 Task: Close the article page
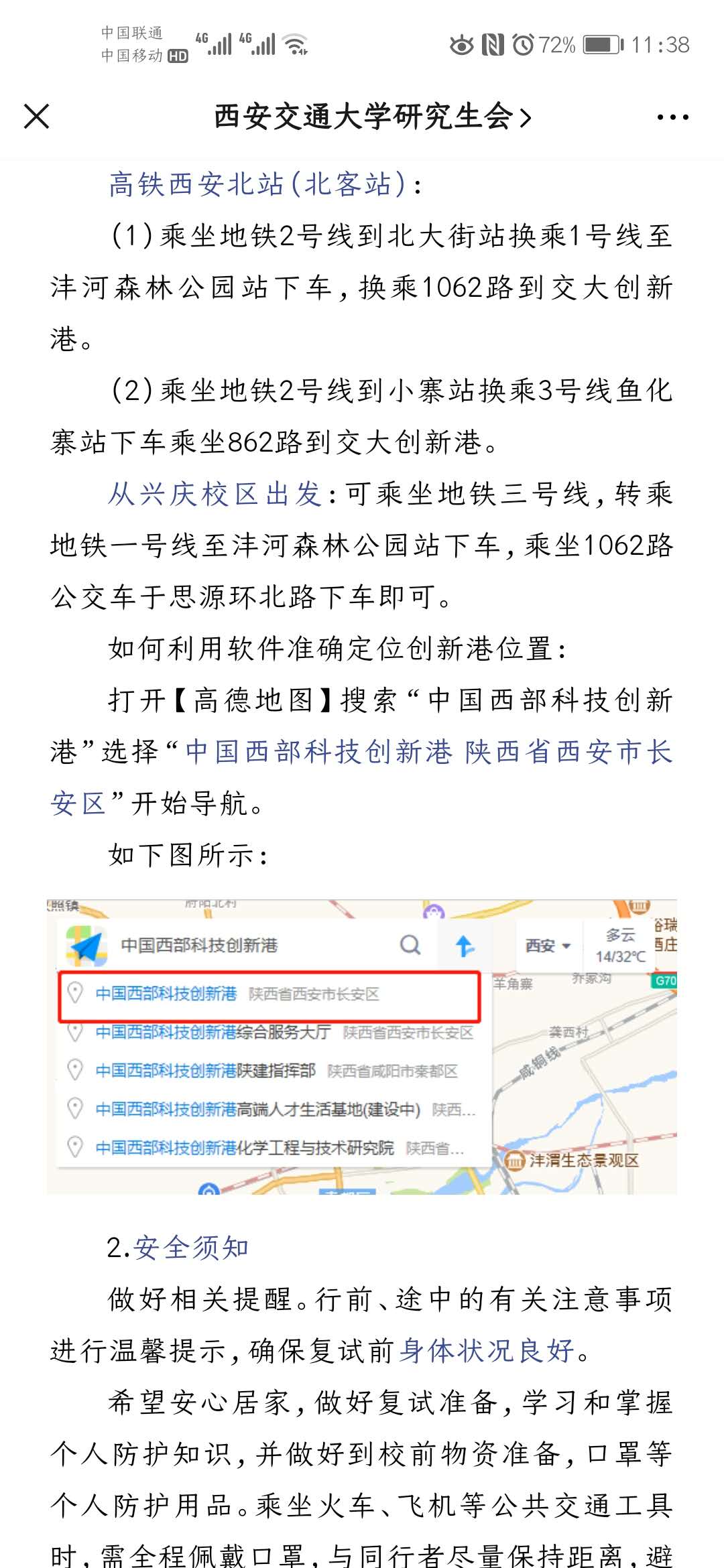tap(37, 117)
